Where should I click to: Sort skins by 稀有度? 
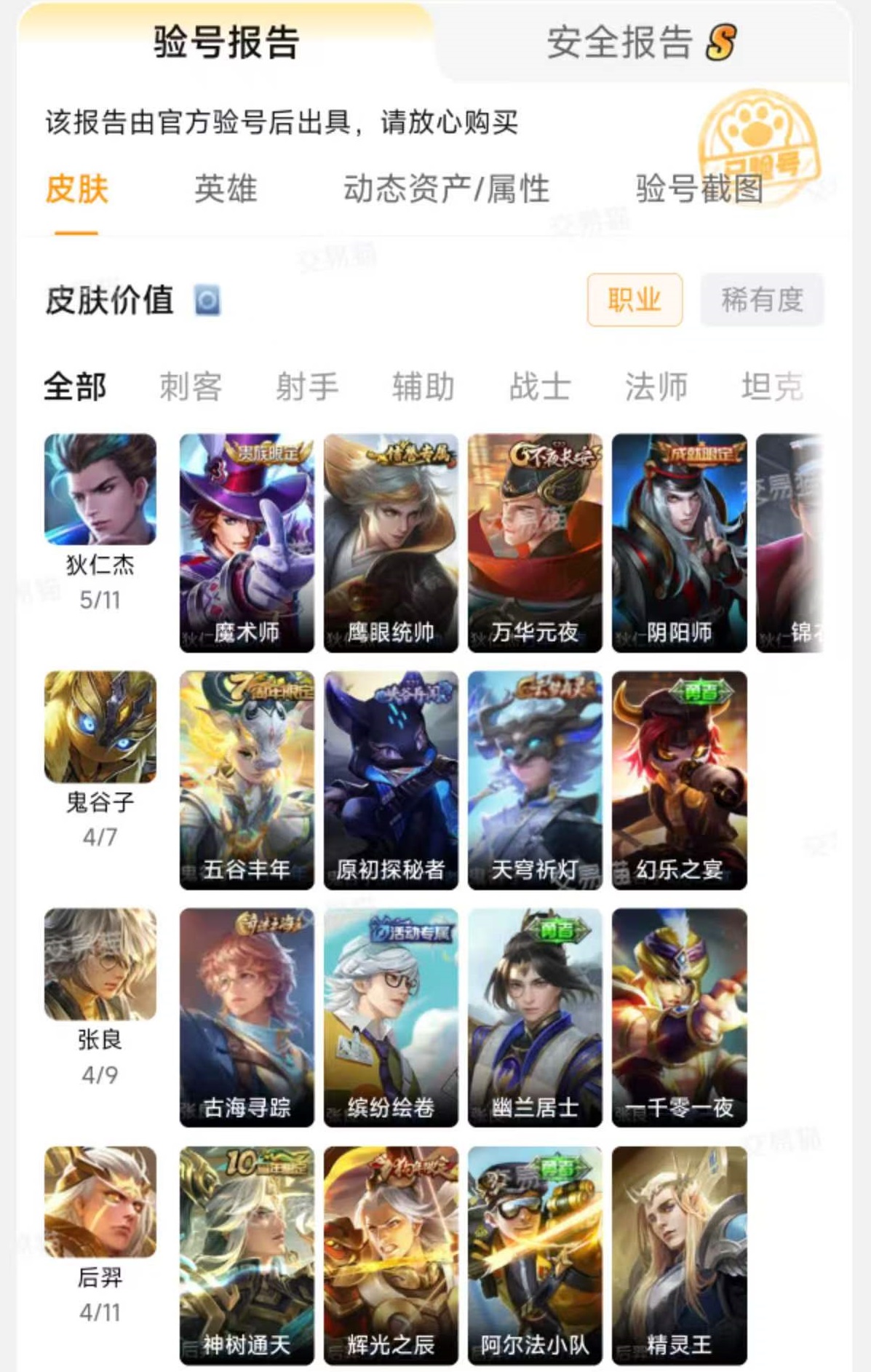(x=762, y=300)
